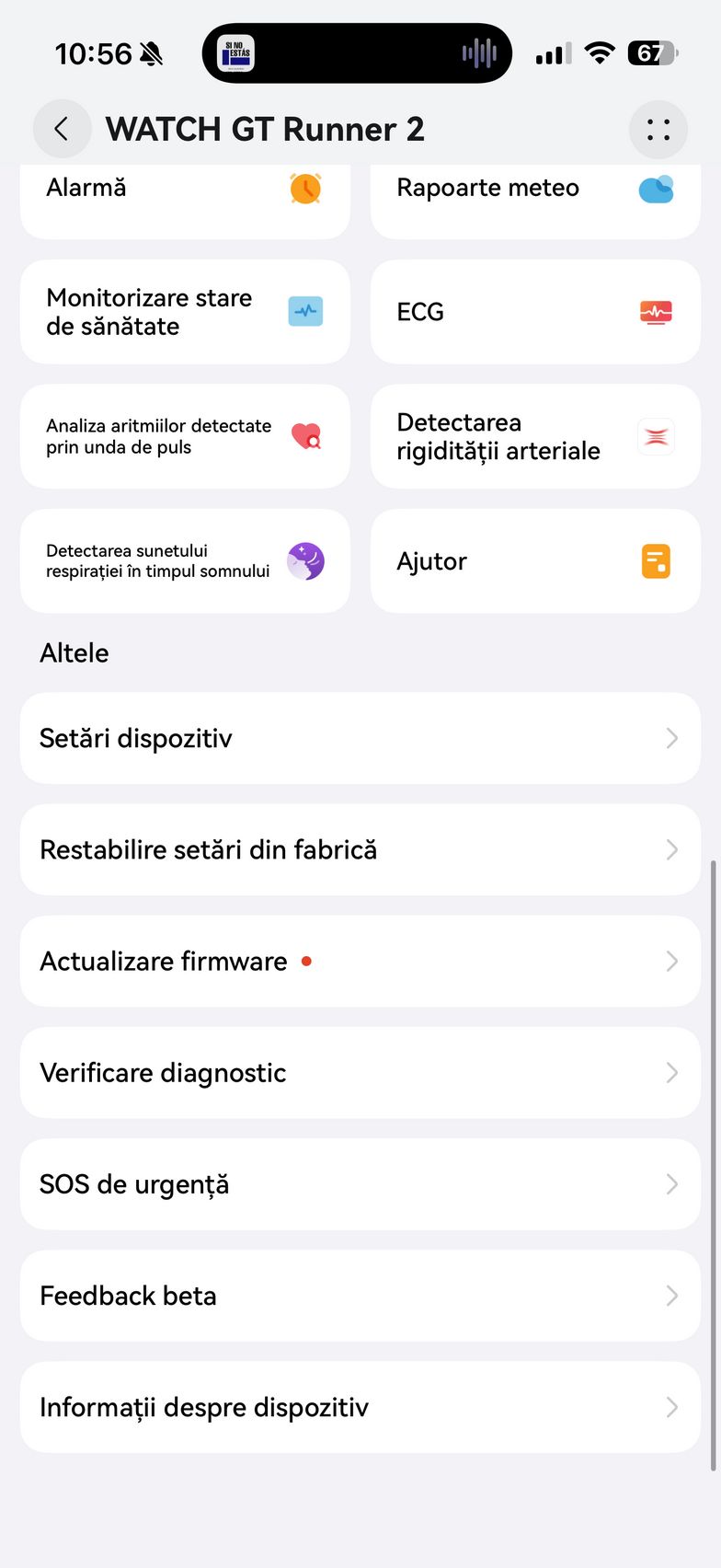View Informații despre dispozitiv
Screen dimensions: 721x1568
pyautogui.click(x=360, y=1407)
